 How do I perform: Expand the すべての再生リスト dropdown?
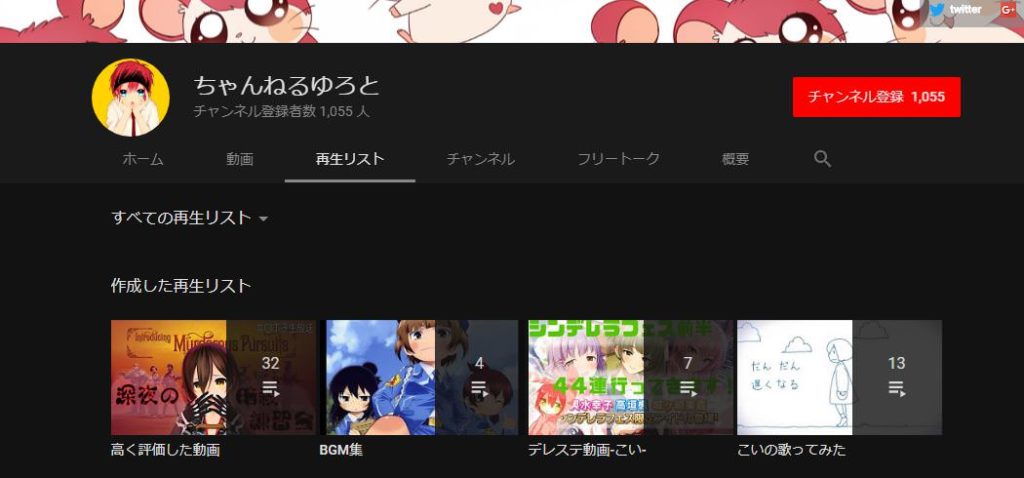pos(190,218)
